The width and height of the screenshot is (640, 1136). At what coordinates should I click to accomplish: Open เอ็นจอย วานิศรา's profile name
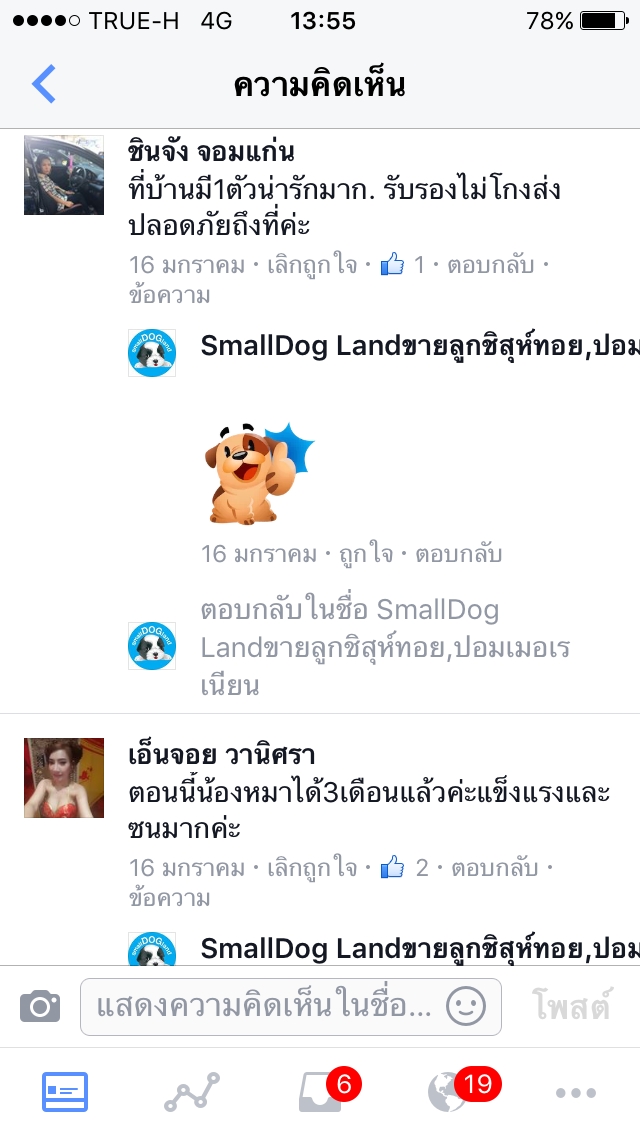pos(222,754)
